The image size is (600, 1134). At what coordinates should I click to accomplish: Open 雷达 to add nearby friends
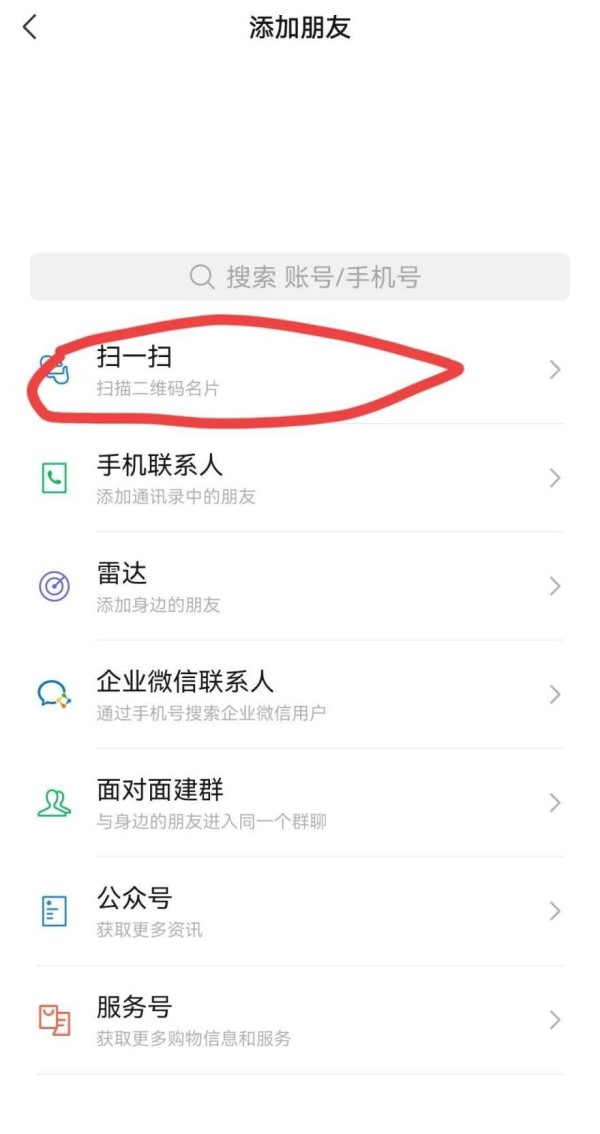pyautogui.click(x=300, y=587)
